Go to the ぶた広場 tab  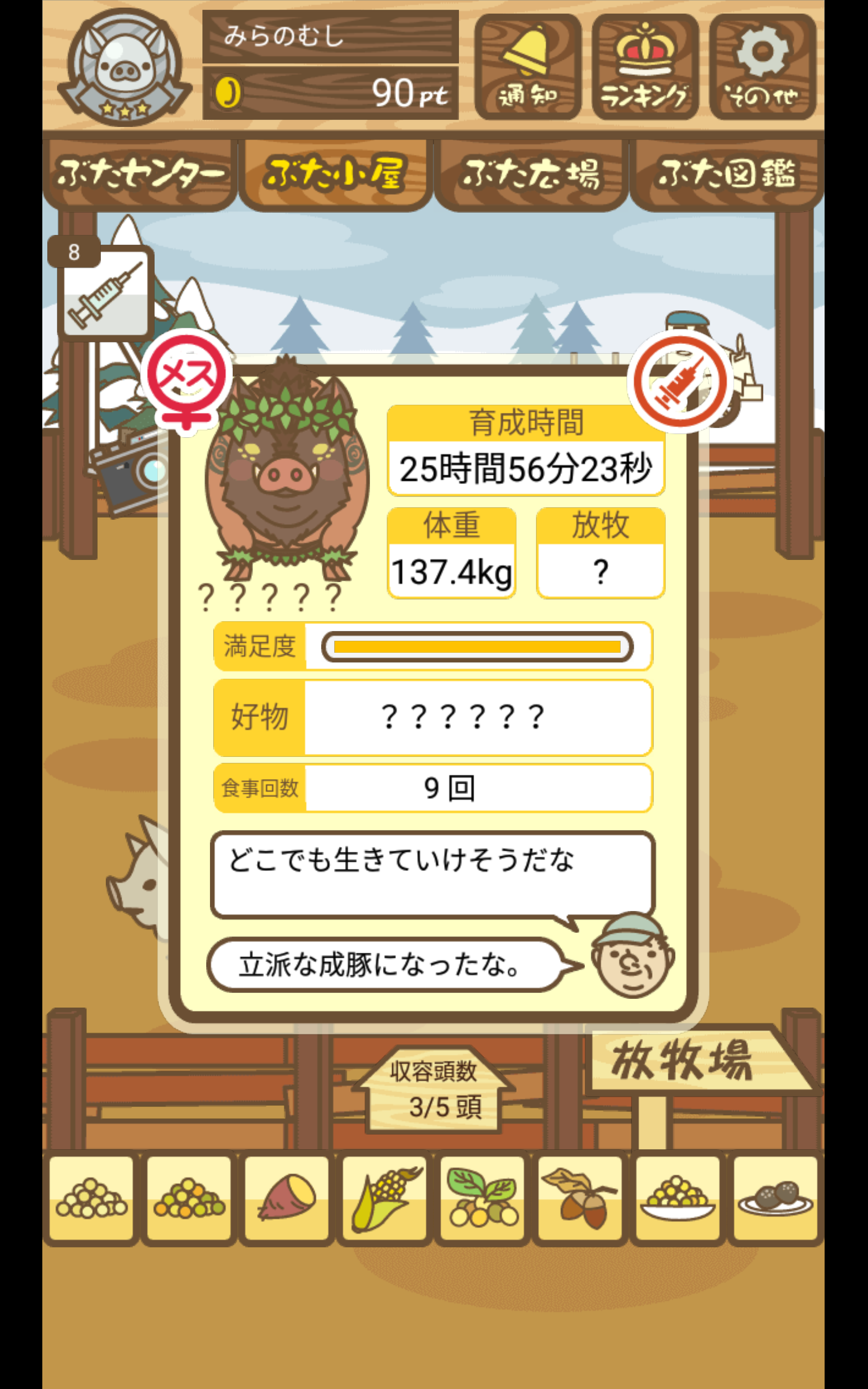pos(531,174)
